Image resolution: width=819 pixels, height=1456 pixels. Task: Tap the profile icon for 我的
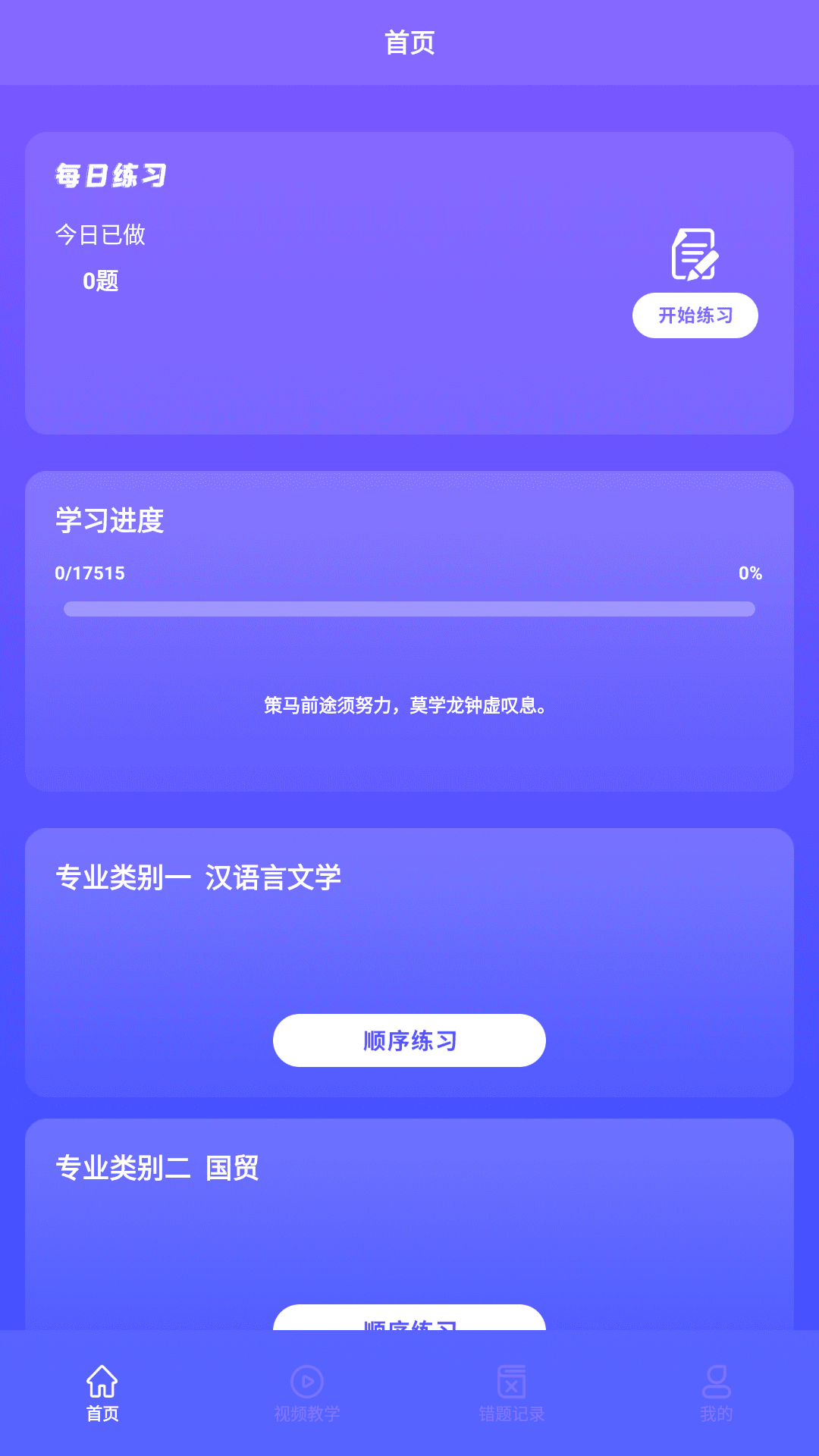point(716,1382)
